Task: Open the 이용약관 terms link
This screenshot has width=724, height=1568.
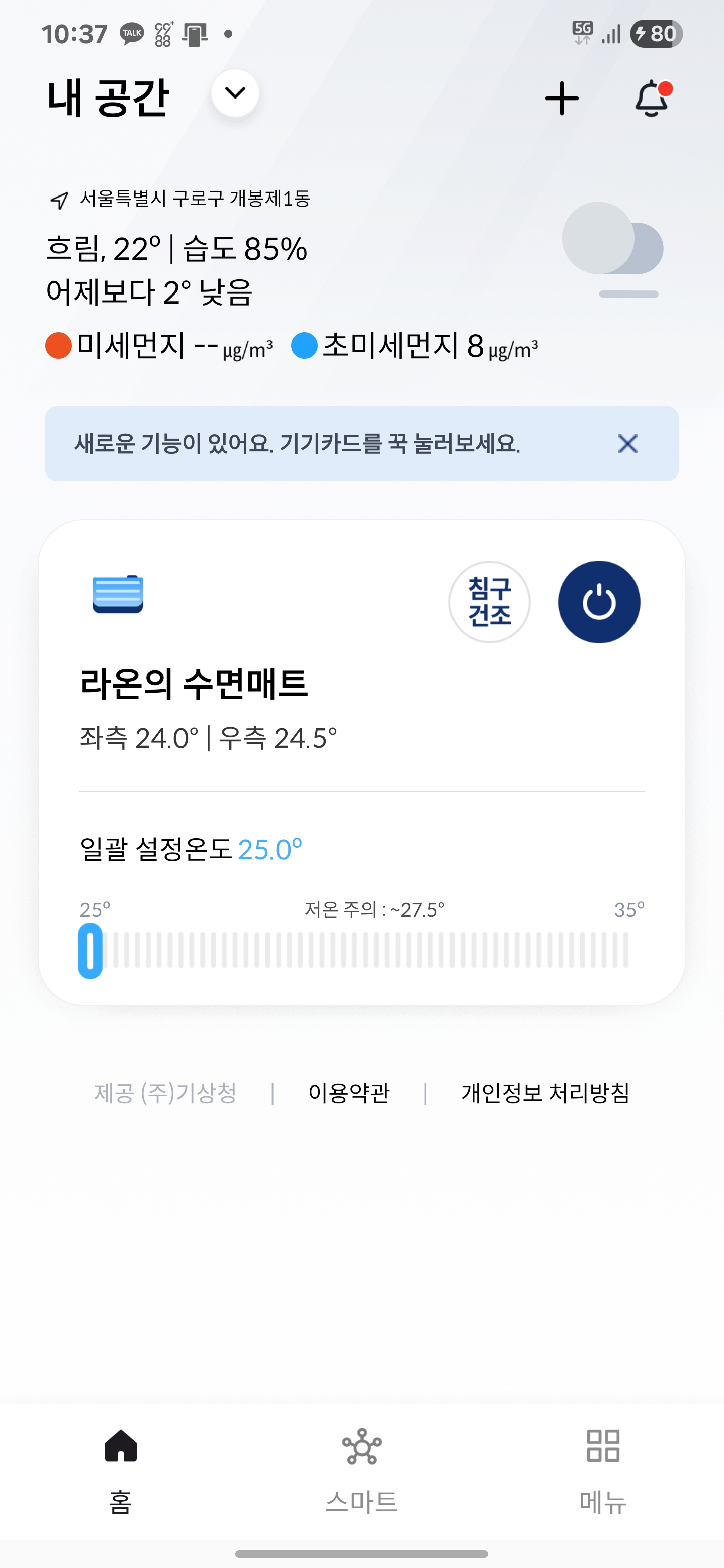Action: coord(349,1092)
